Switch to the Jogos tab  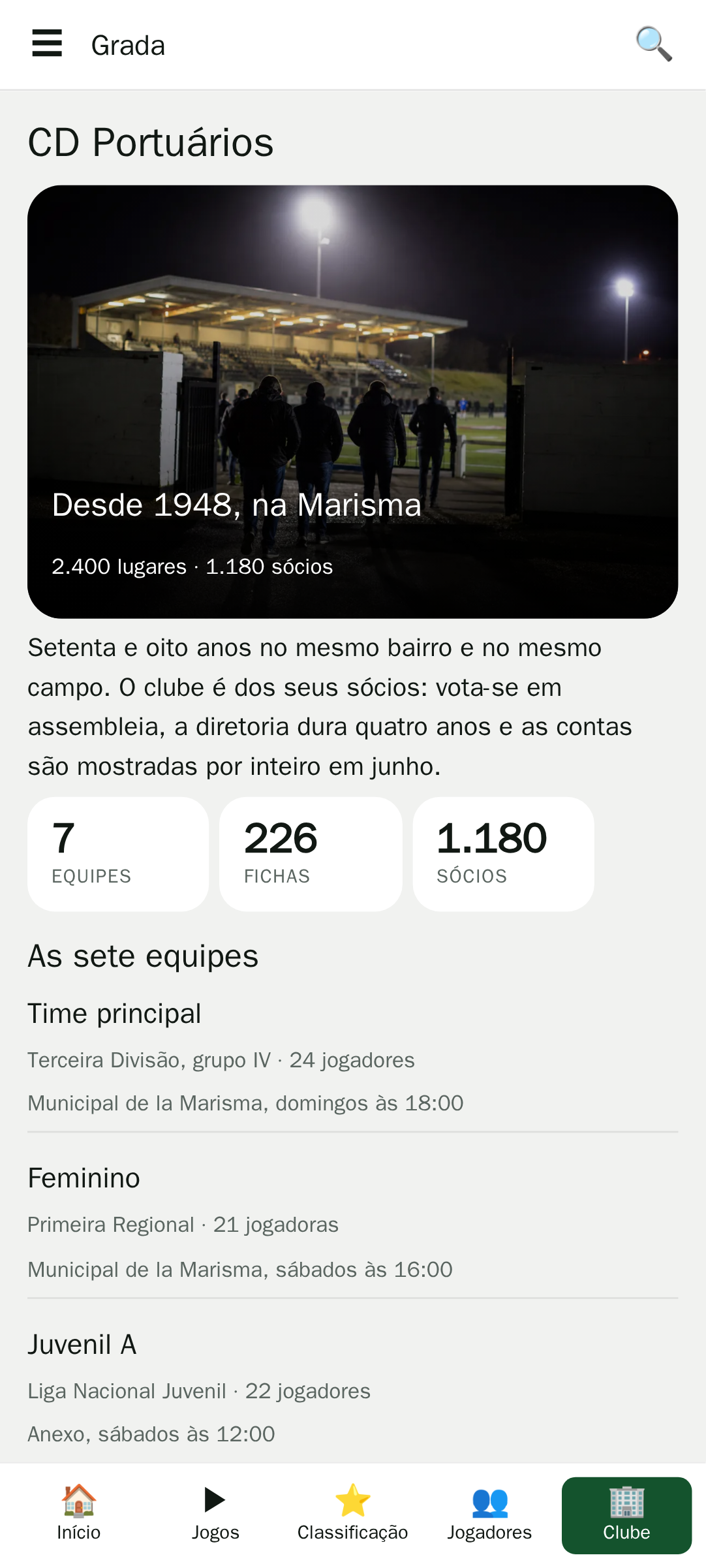tap(216, 1515)
